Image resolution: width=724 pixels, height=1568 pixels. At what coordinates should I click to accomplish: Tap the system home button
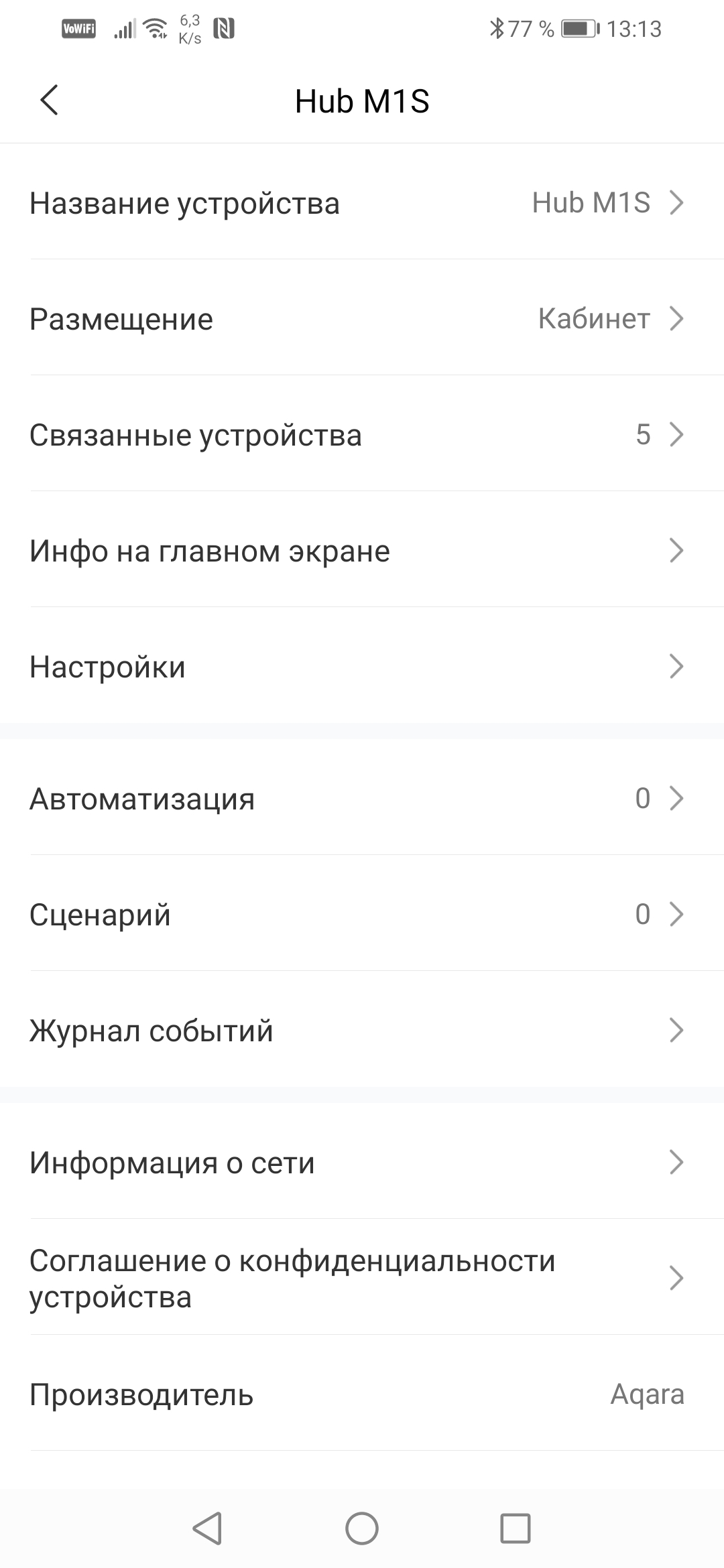362,1528
